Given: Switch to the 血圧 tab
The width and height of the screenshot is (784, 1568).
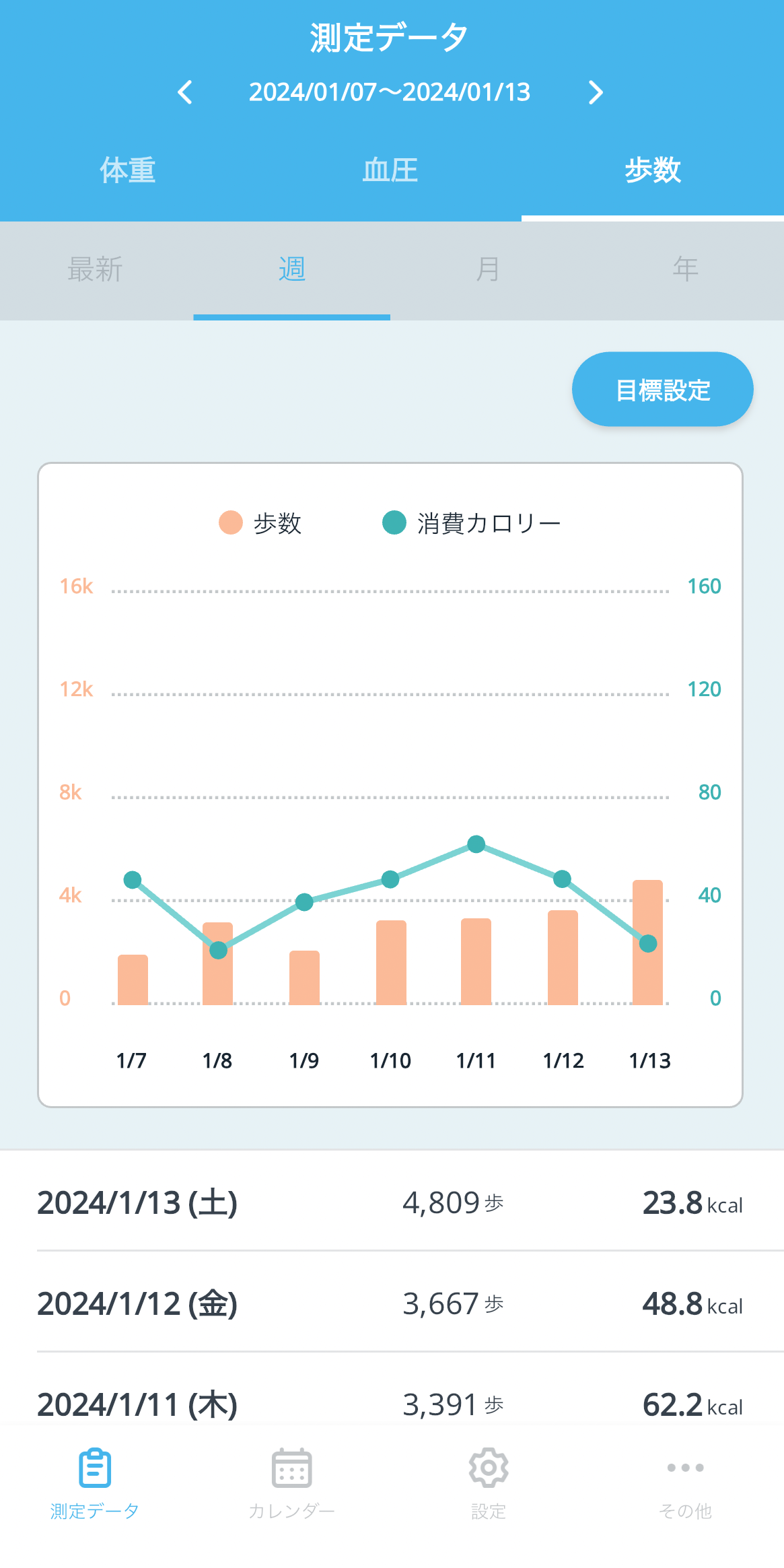Looking at the screenshot, I should click(x=390, y=170).
